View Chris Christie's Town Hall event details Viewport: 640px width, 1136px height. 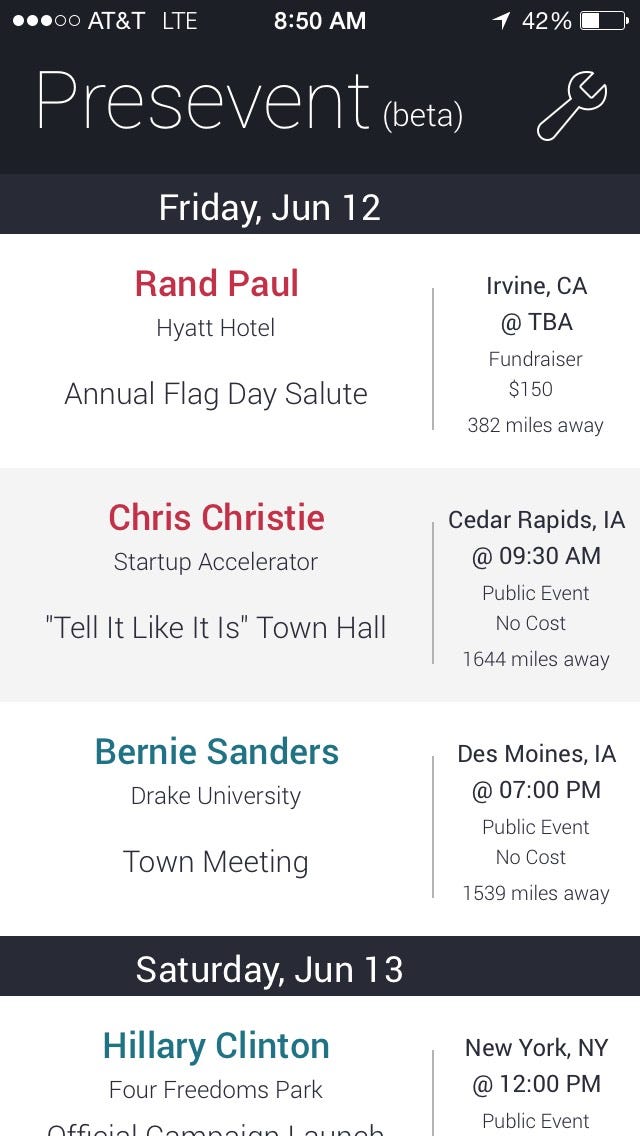[x=217, y=584]
